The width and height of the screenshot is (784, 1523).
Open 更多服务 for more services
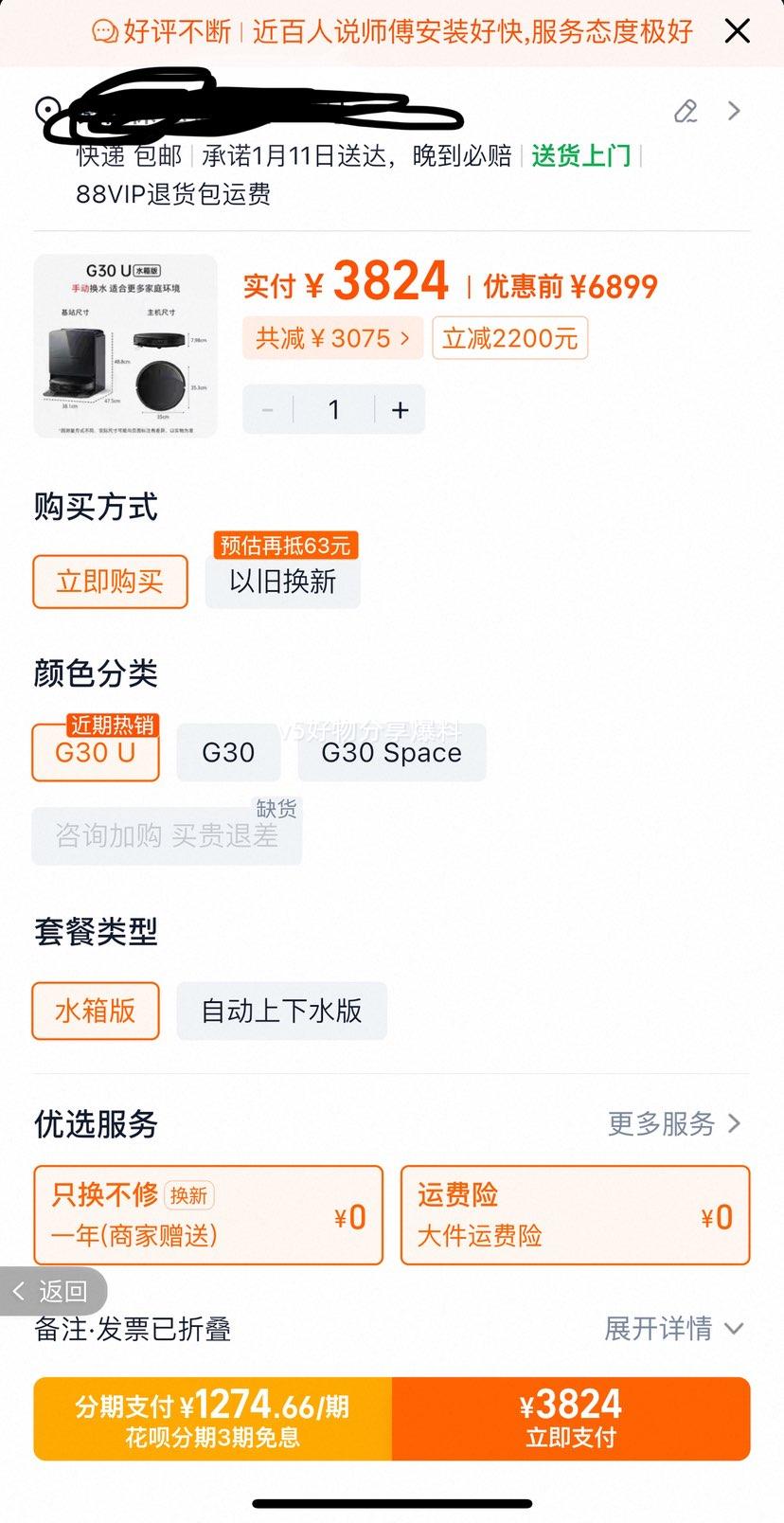(x=673, y=1123)
